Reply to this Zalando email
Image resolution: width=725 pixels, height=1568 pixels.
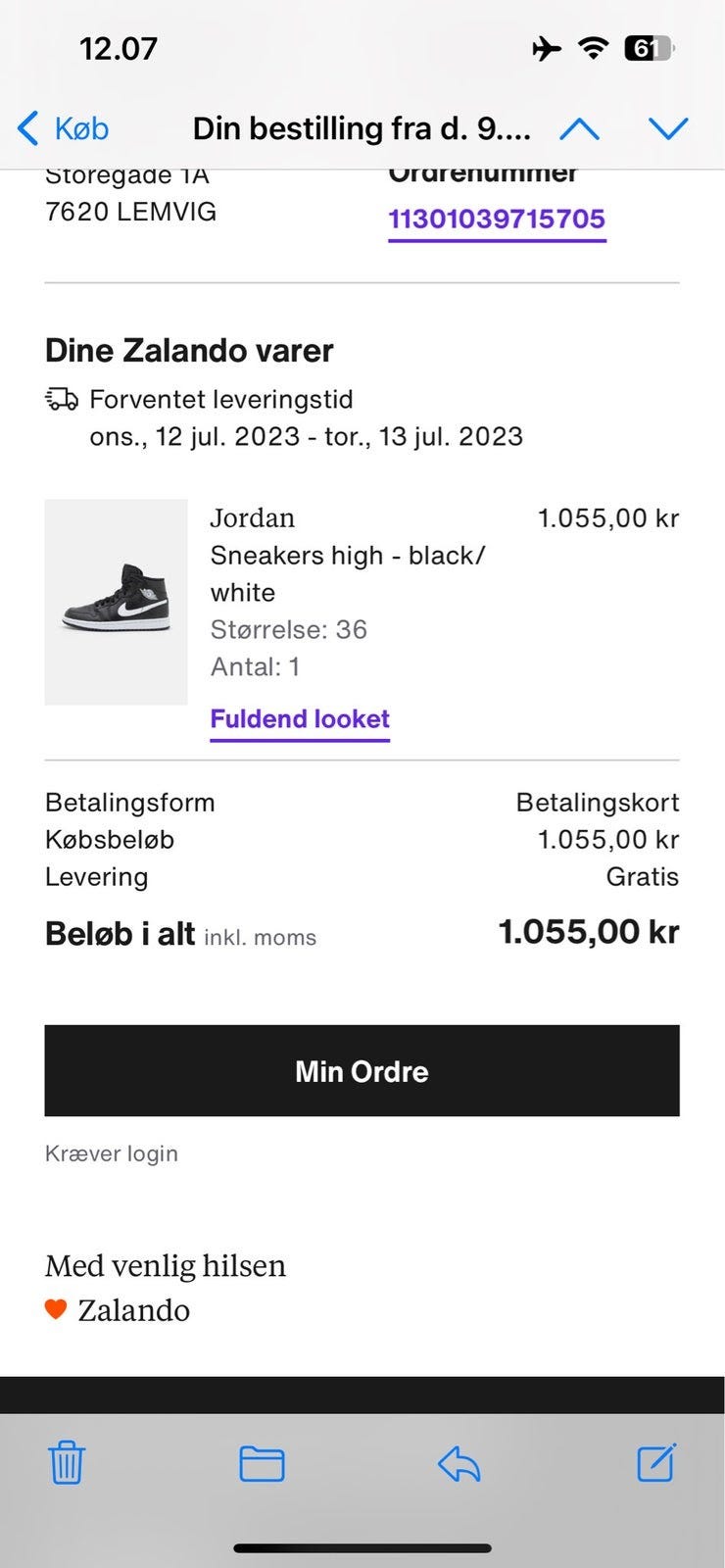click(459, 1464)
